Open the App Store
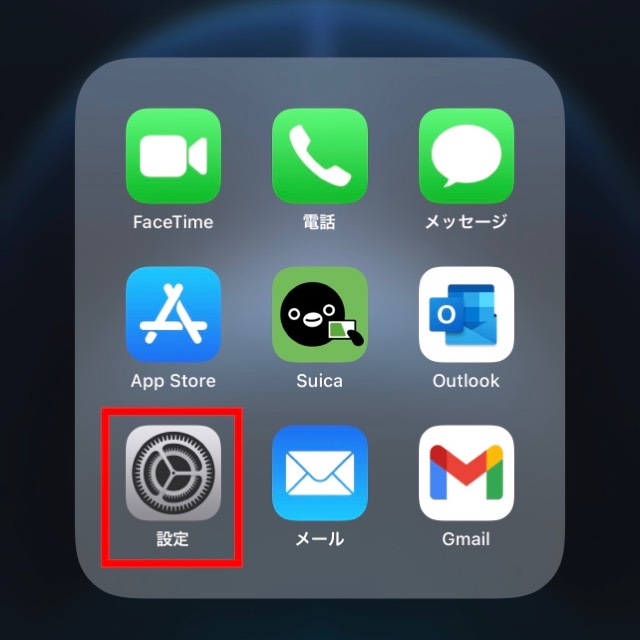Screen dimensions: 640x640 (x=173, y=314)
